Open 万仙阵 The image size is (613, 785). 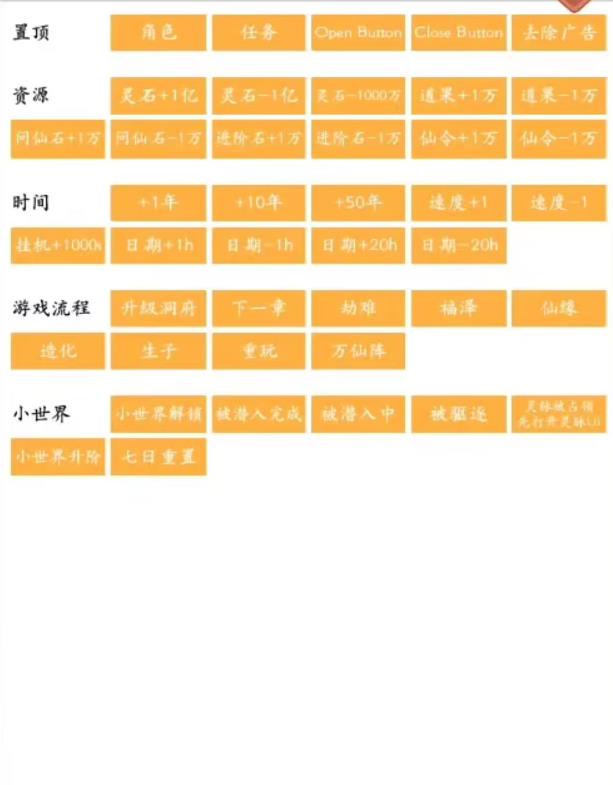click(x=358, y=352)
